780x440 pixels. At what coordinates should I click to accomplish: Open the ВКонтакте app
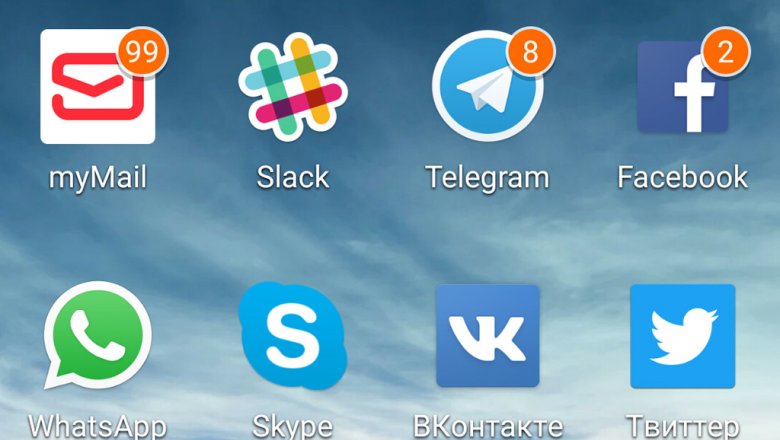point(487,337)
